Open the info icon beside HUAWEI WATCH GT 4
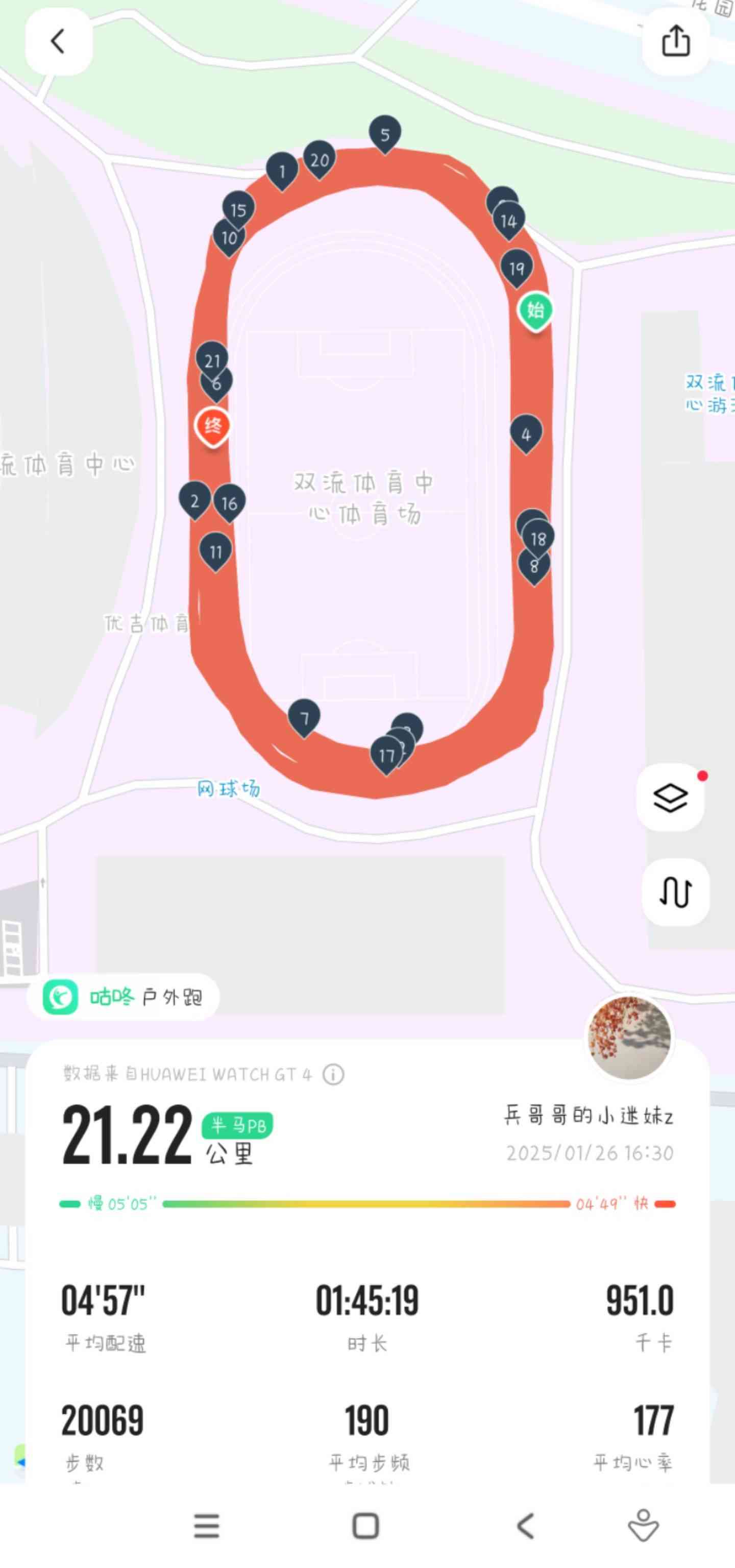The image size is (735, 1568). pyautogui.click(x=333, y=1074)
